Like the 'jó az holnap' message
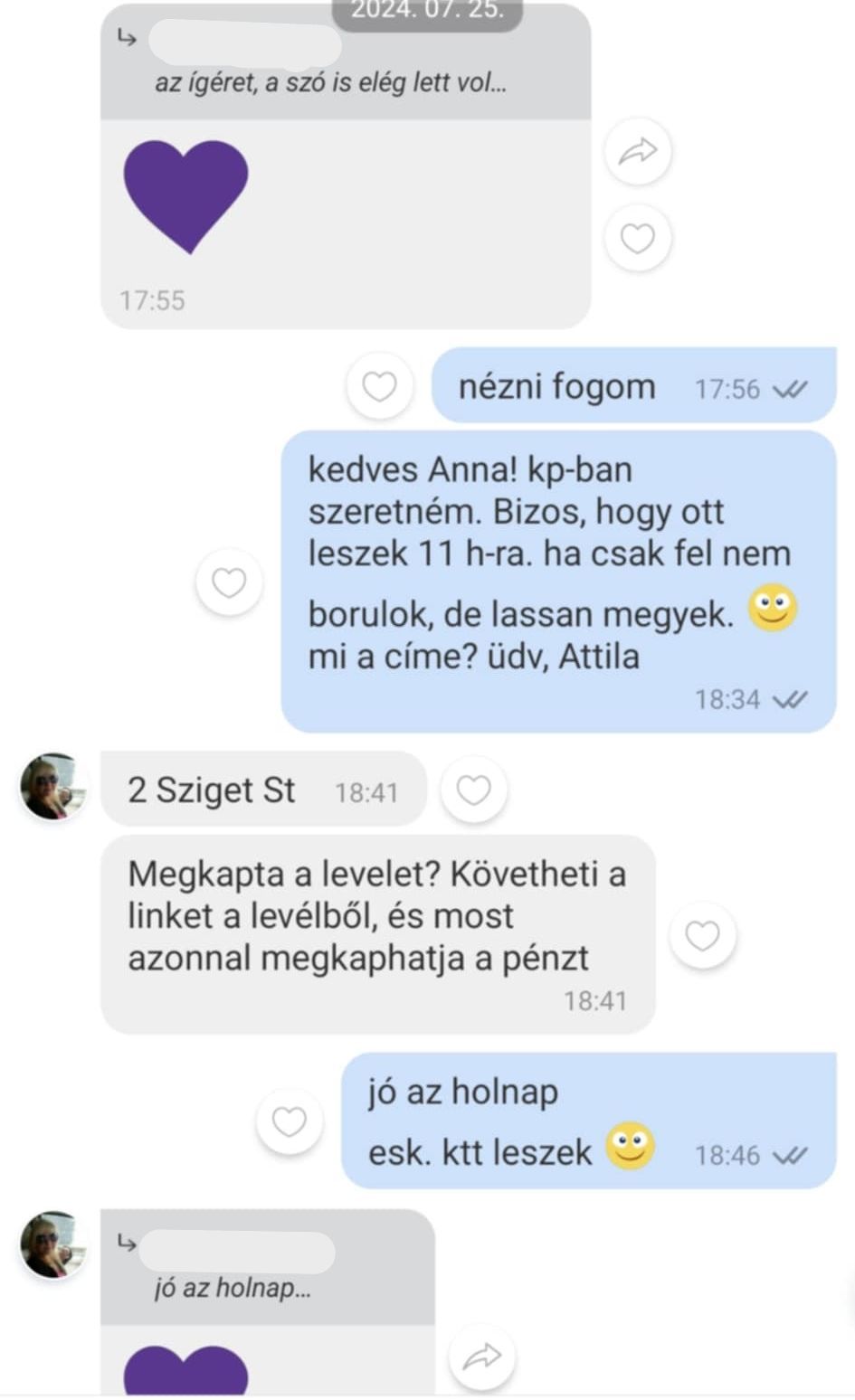The width and height of the screenshot is (855, 1400). point(290,1121)
